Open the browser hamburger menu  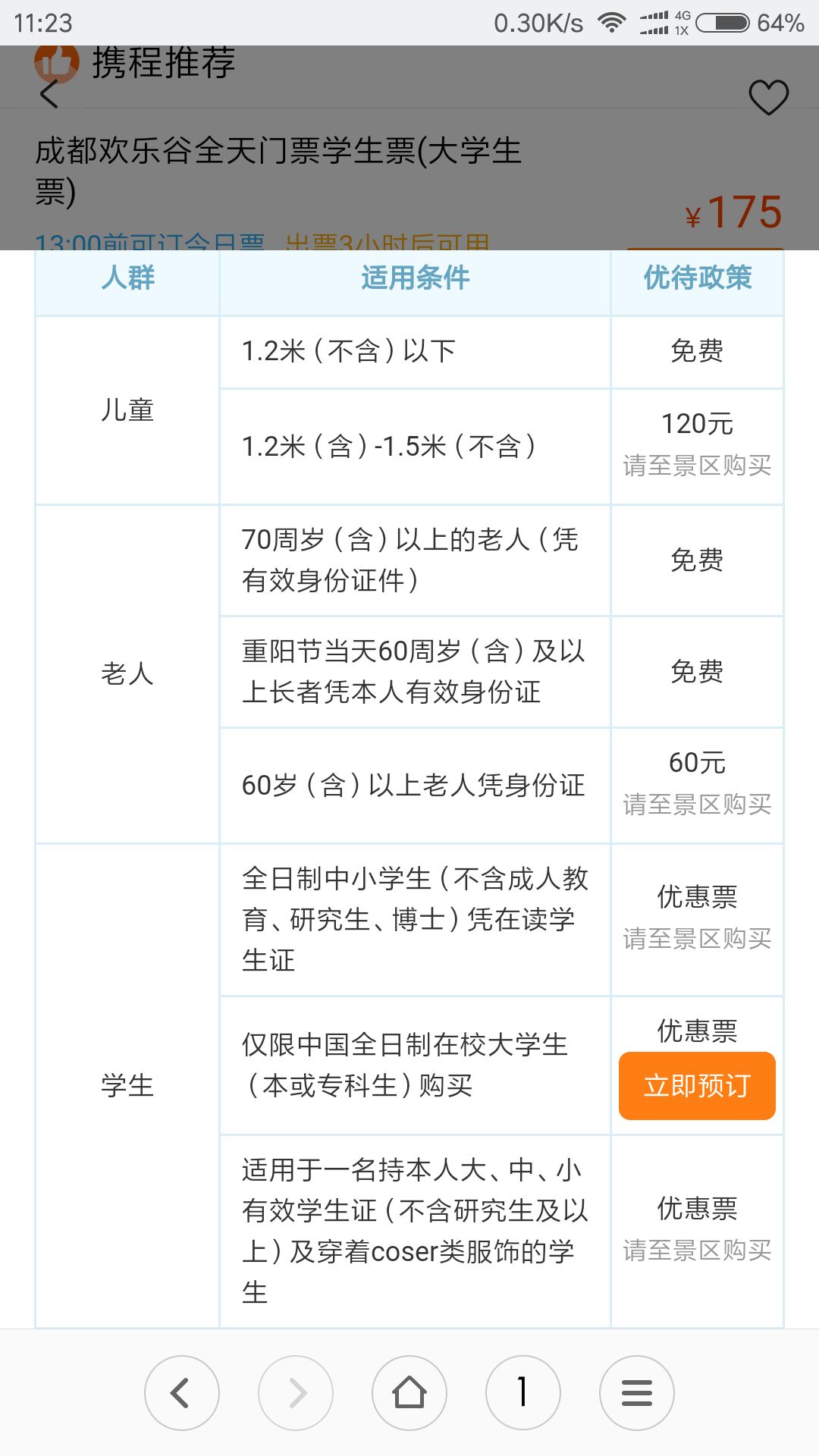(637, 1393)
